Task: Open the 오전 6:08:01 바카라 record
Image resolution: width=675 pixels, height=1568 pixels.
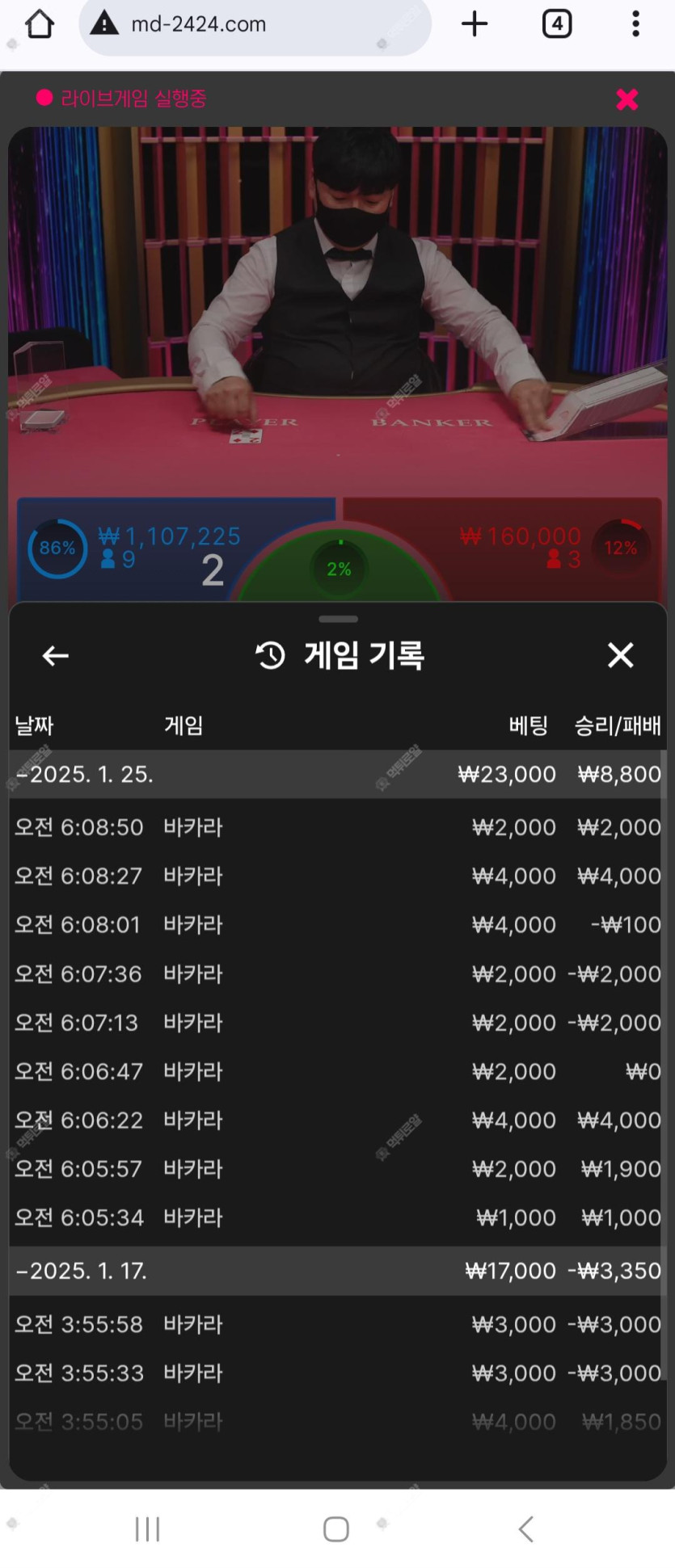Action: click(336, 925)
